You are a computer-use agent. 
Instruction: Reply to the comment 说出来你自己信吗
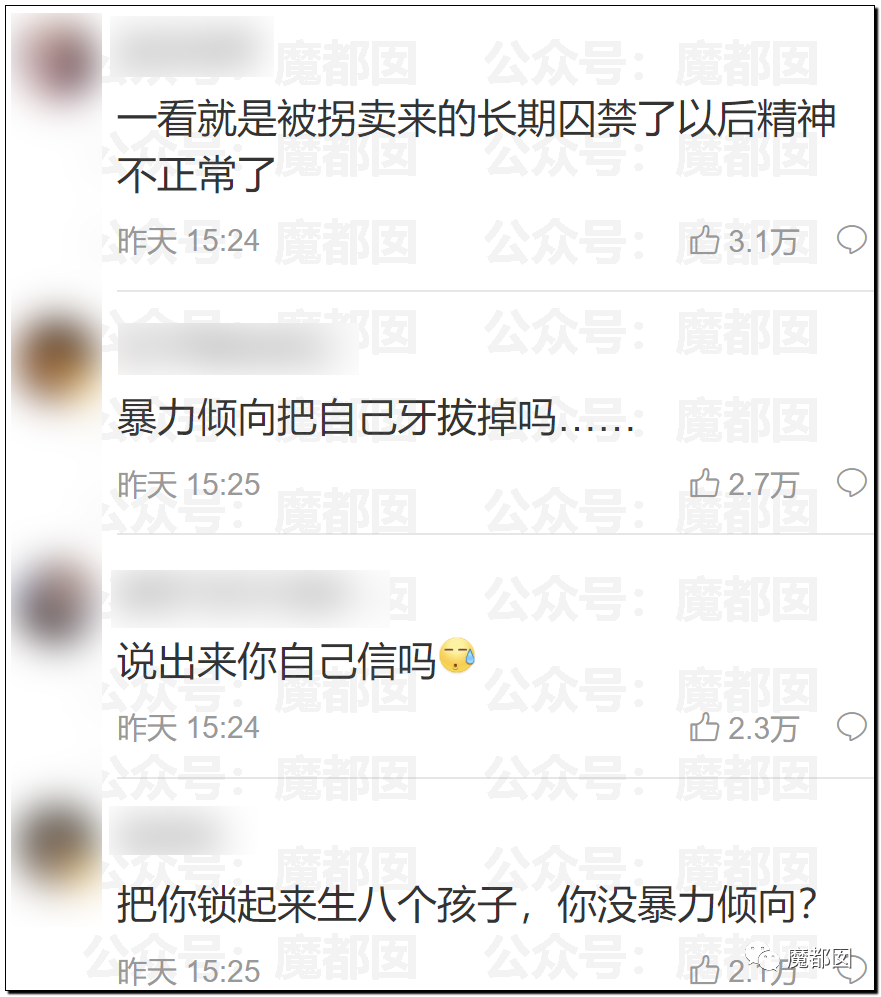pyautogui.click(x=851, y=726)
